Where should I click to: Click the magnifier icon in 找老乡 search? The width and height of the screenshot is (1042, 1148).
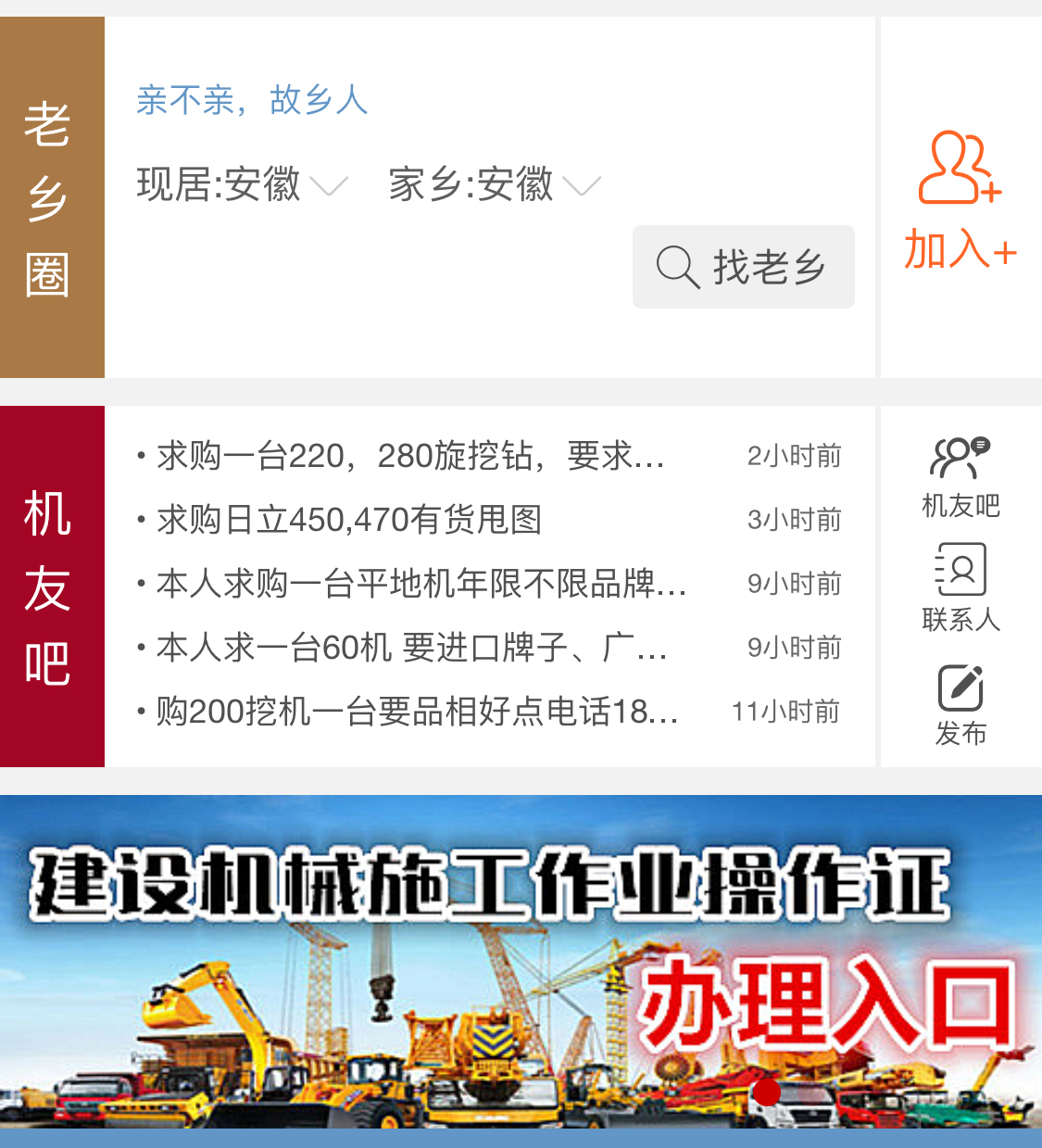point(677,268)
